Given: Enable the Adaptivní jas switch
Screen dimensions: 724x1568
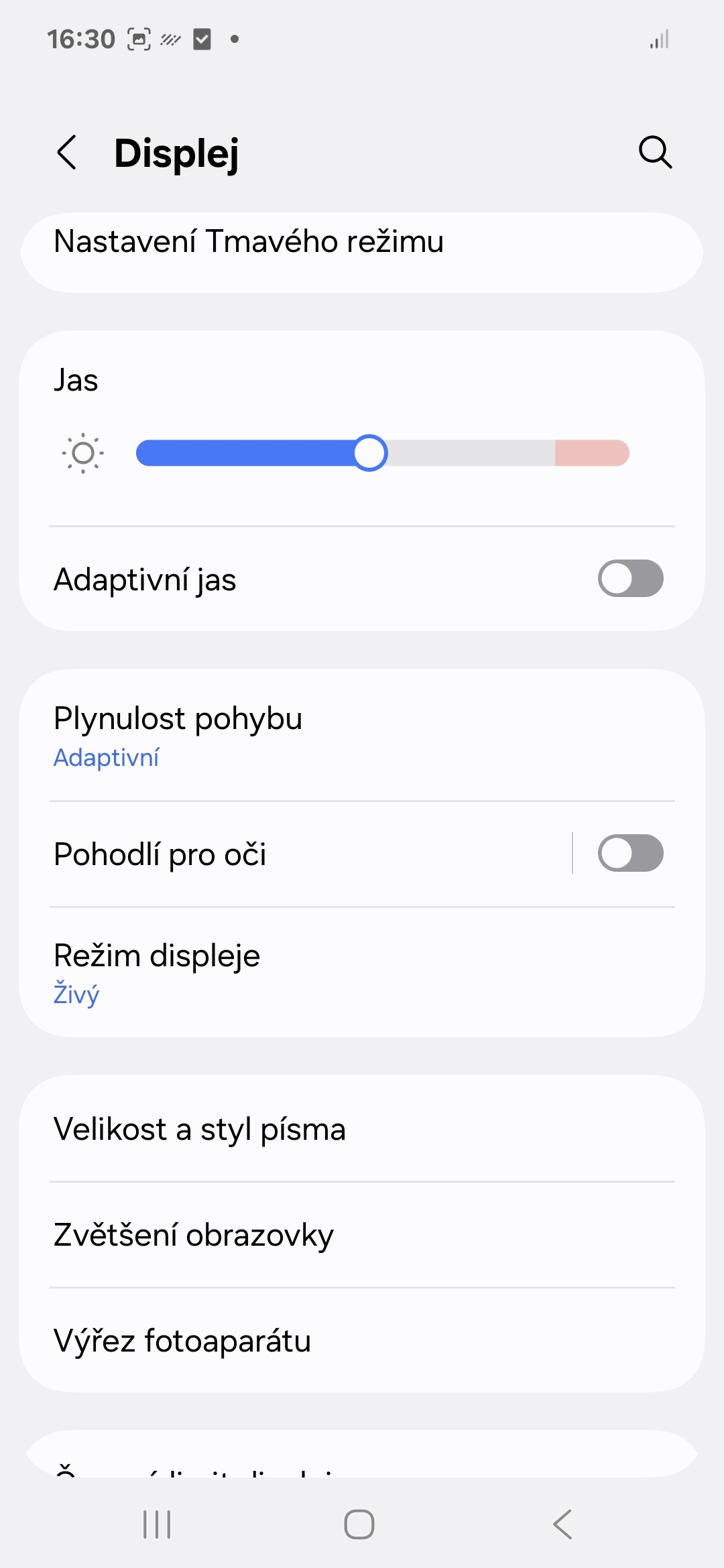Looking at the screenshot, I should coord(631,578).
